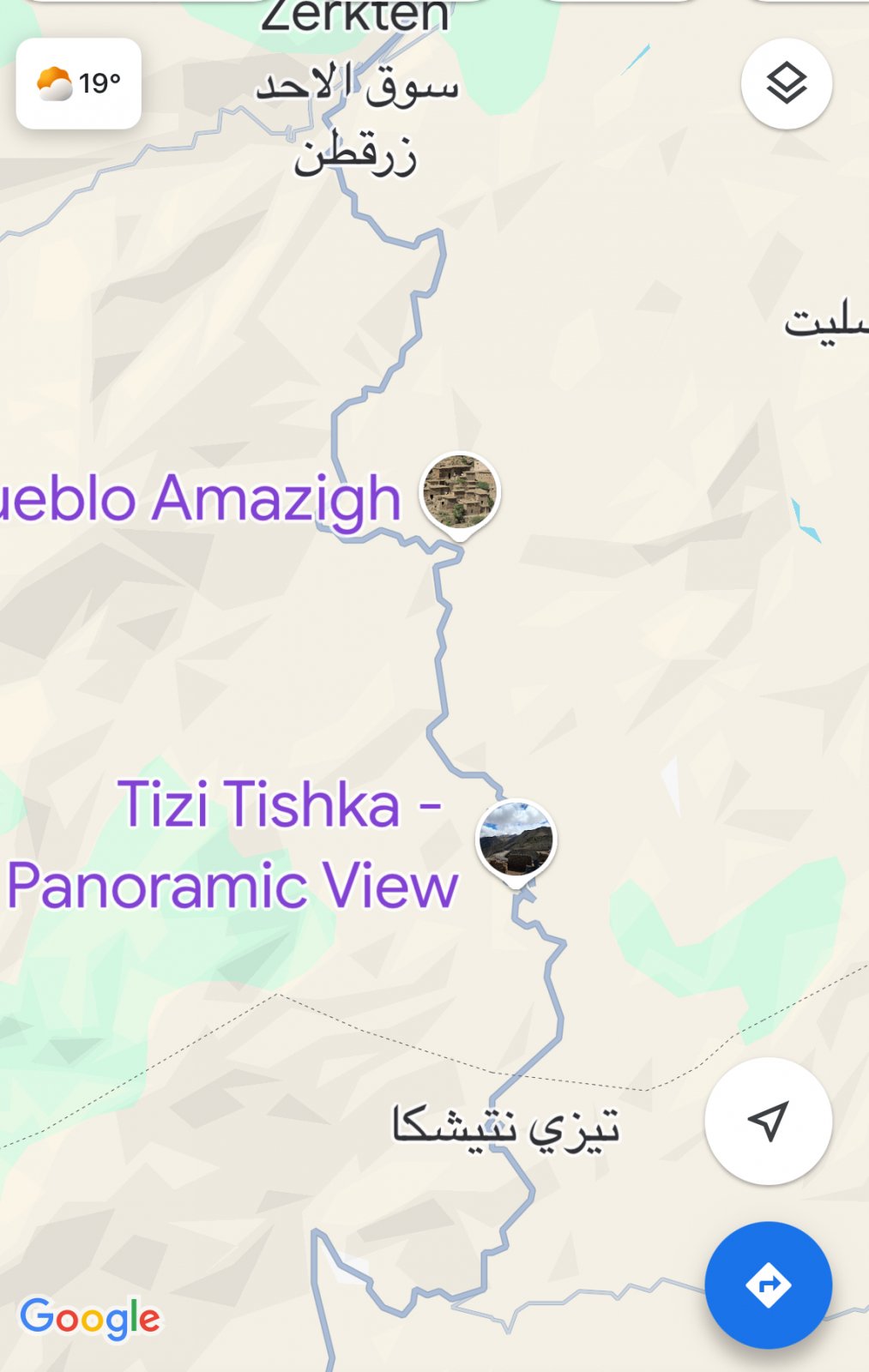Center map on my current location

(x=768, y=1121)
